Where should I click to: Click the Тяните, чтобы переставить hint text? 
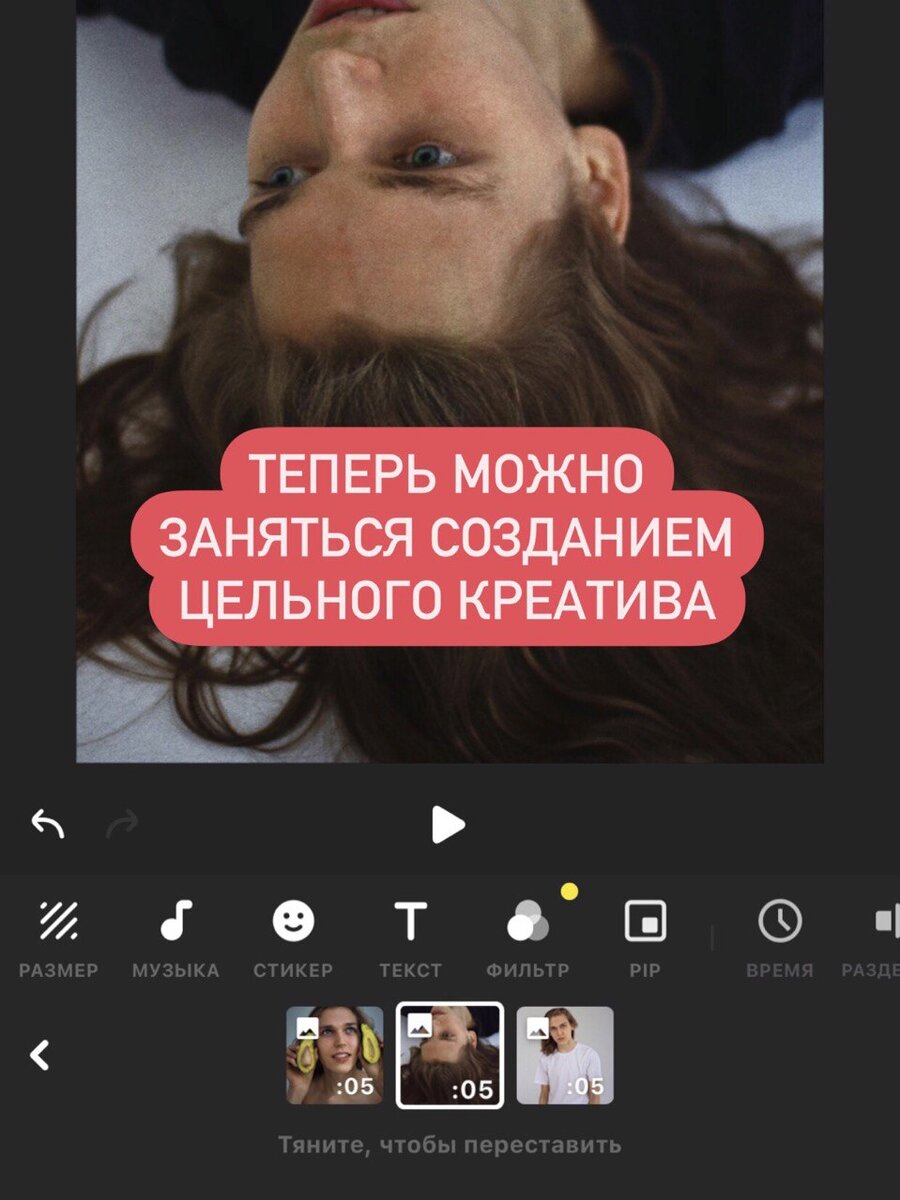coord(450,1144)
